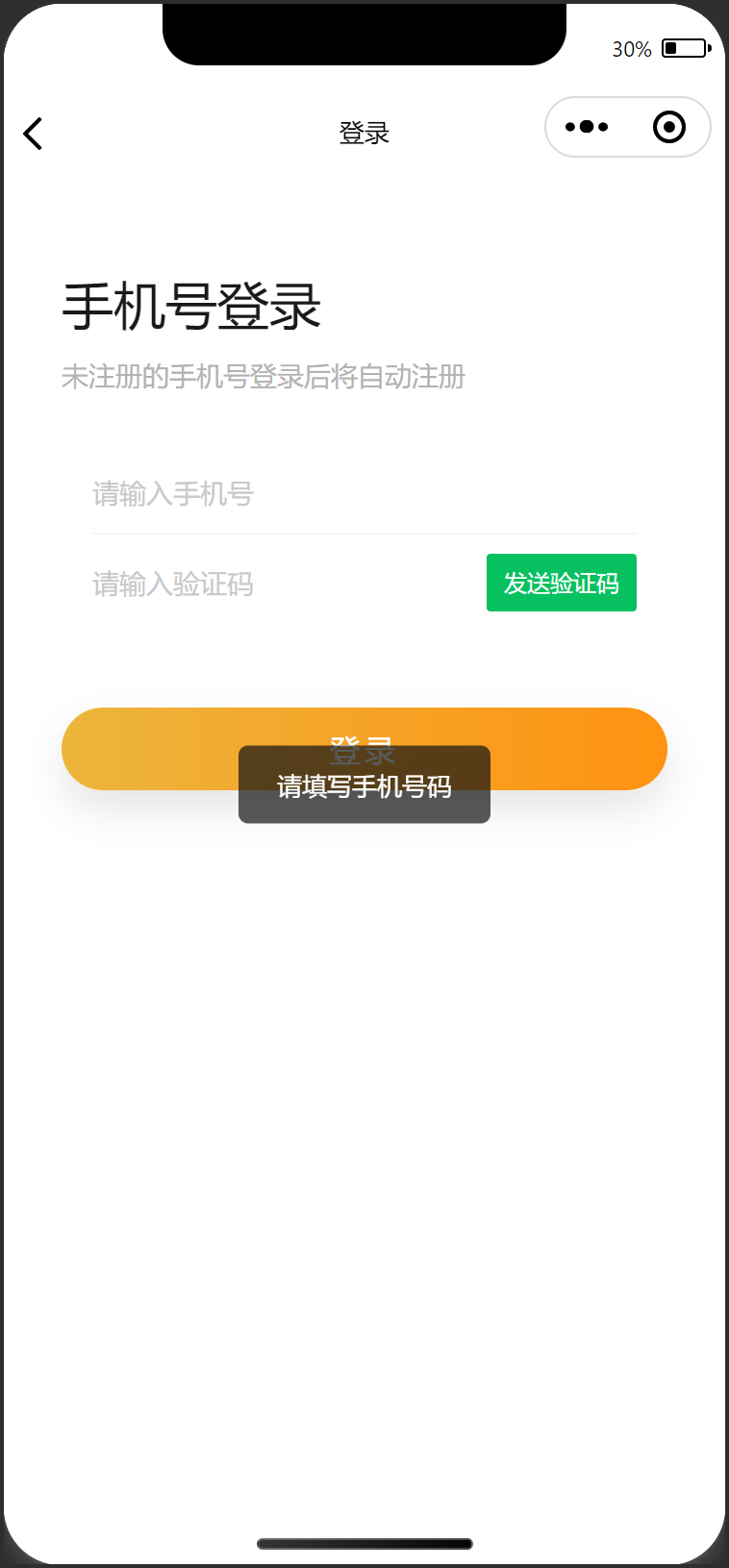
Task: Go back using the top-left arrow
Action: click(x=34, y=134)
